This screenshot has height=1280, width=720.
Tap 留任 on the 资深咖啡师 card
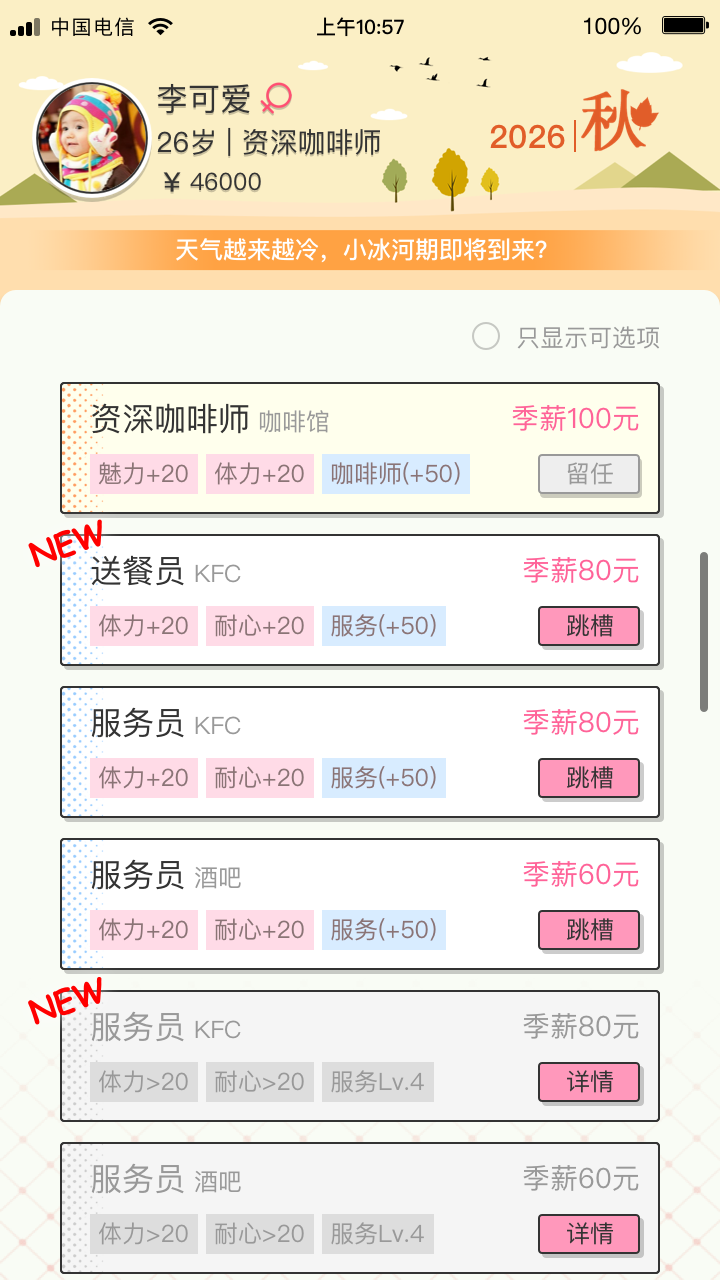coord(589,474)
